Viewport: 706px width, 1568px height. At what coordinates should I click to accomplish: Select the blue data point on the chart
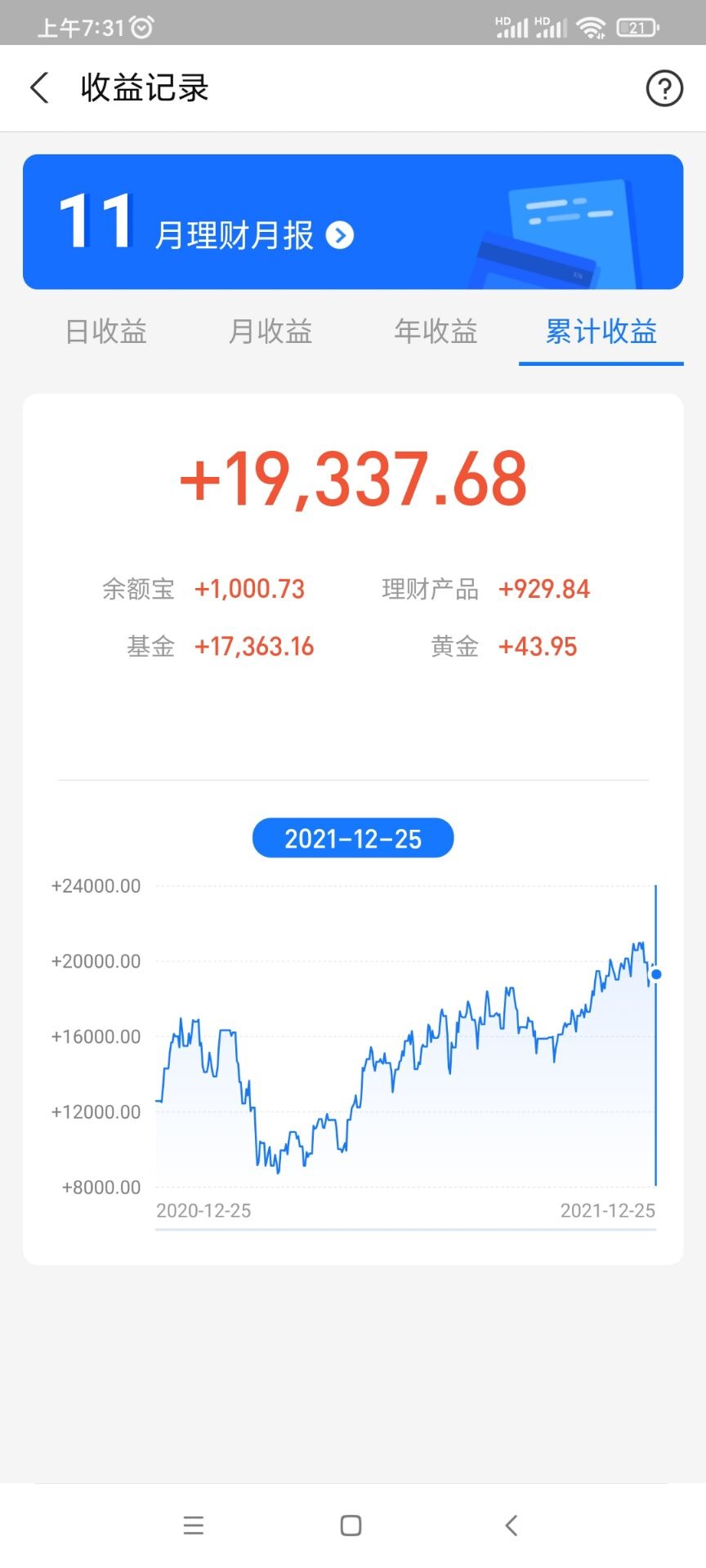(655, 973)
